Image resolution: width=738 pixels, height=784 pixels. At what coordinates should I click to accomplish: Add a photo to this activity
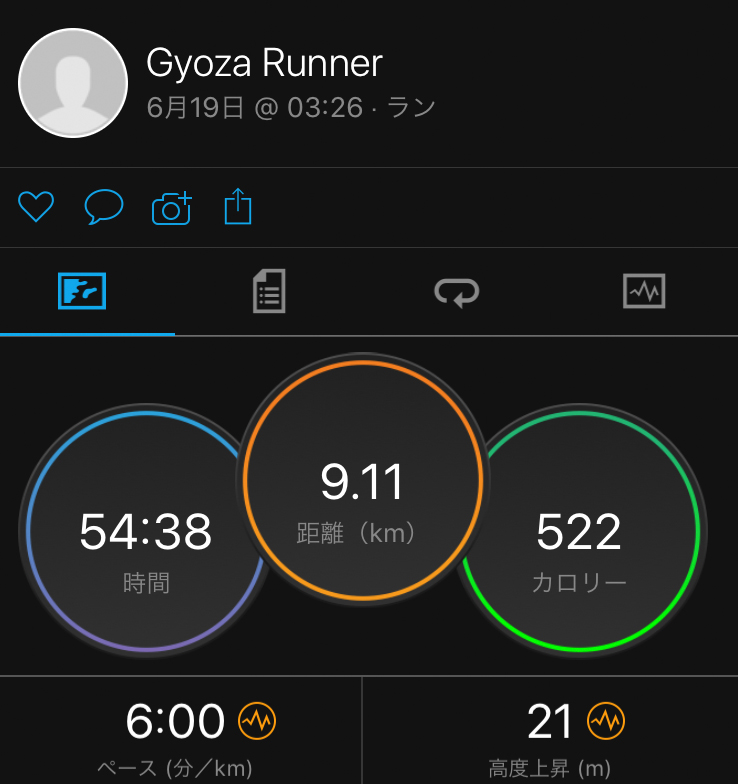[x=171, y=208]
